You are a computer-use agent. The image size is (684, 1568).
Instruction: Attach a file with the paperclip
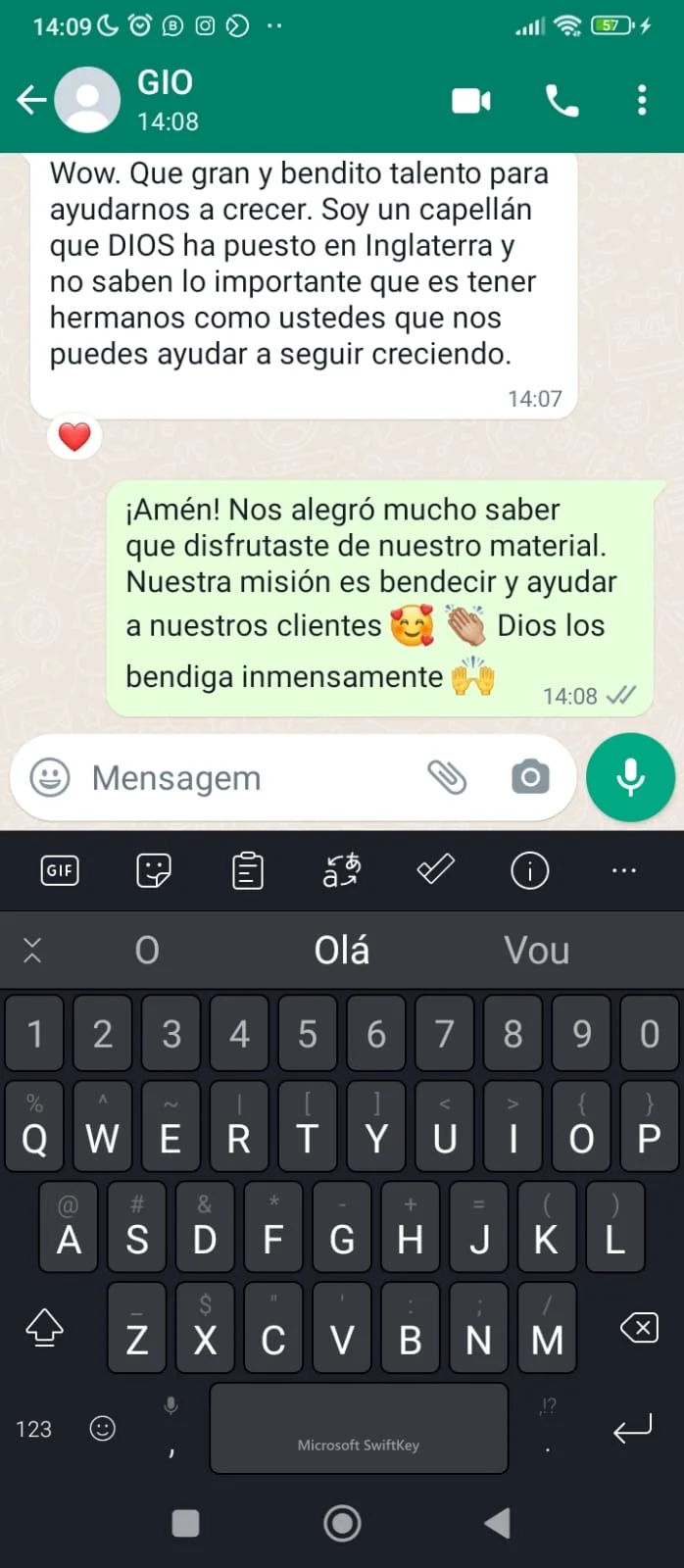tap(447, 778)
